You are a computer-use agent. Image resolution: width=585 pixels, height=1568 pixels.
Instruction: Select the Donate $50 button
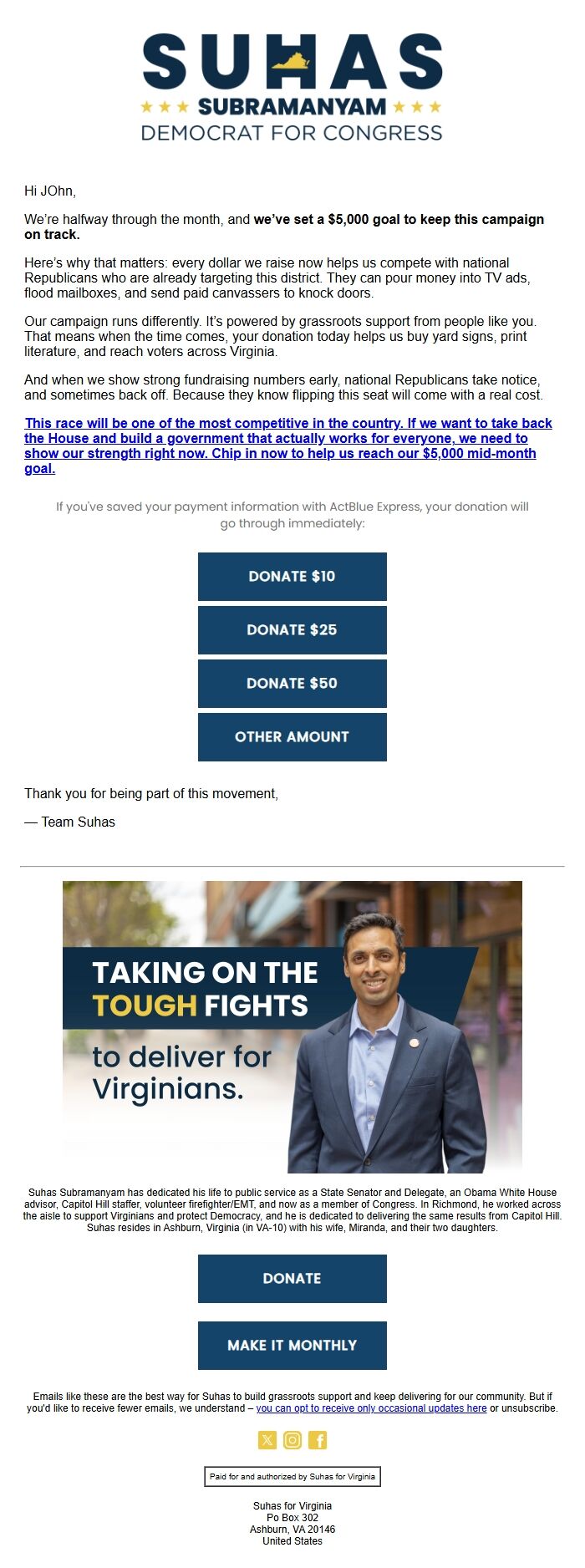tap(292, 683)
